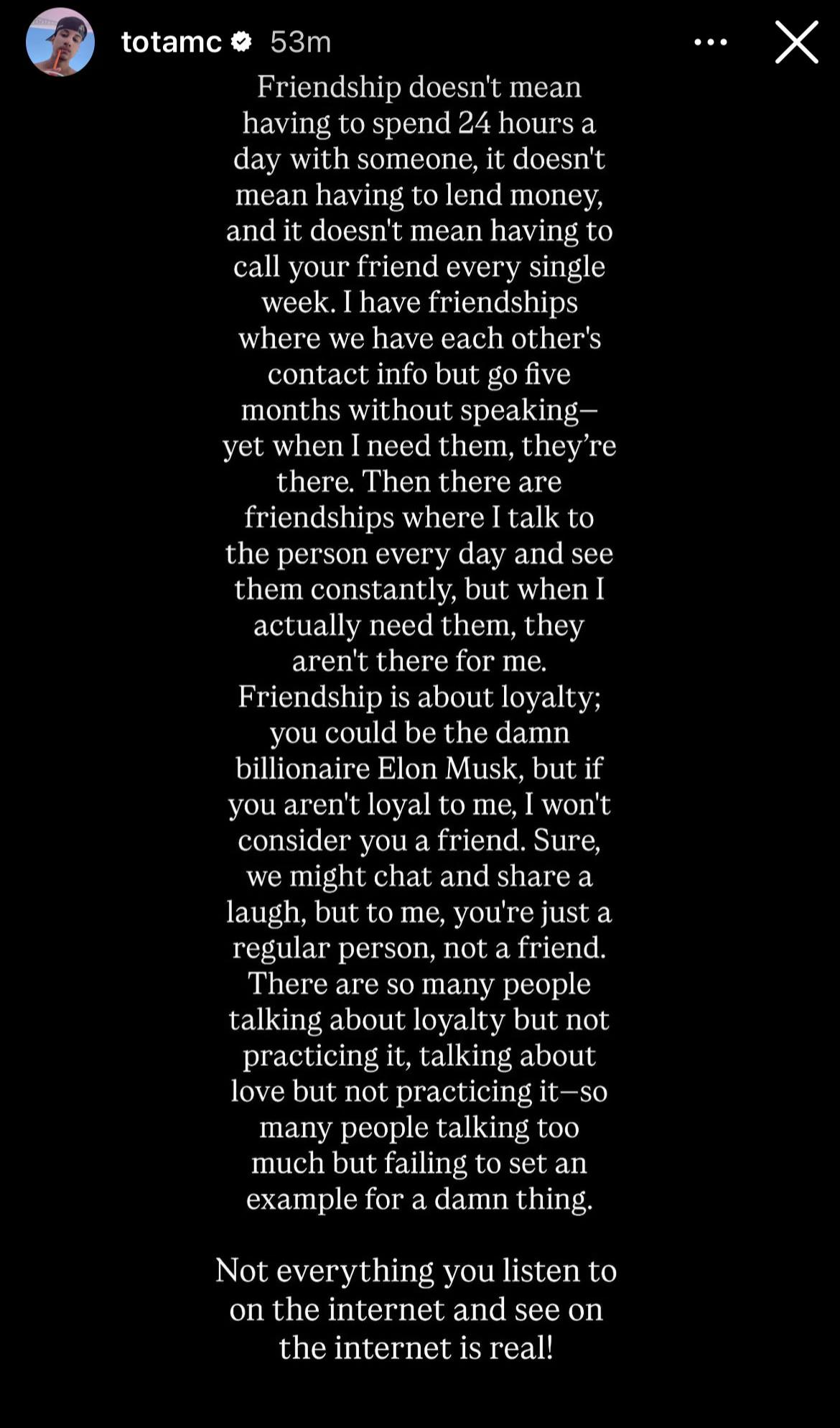The image size is (840, 1428).
Task: Open the three-dot story options menu
Action: (711, 42)
